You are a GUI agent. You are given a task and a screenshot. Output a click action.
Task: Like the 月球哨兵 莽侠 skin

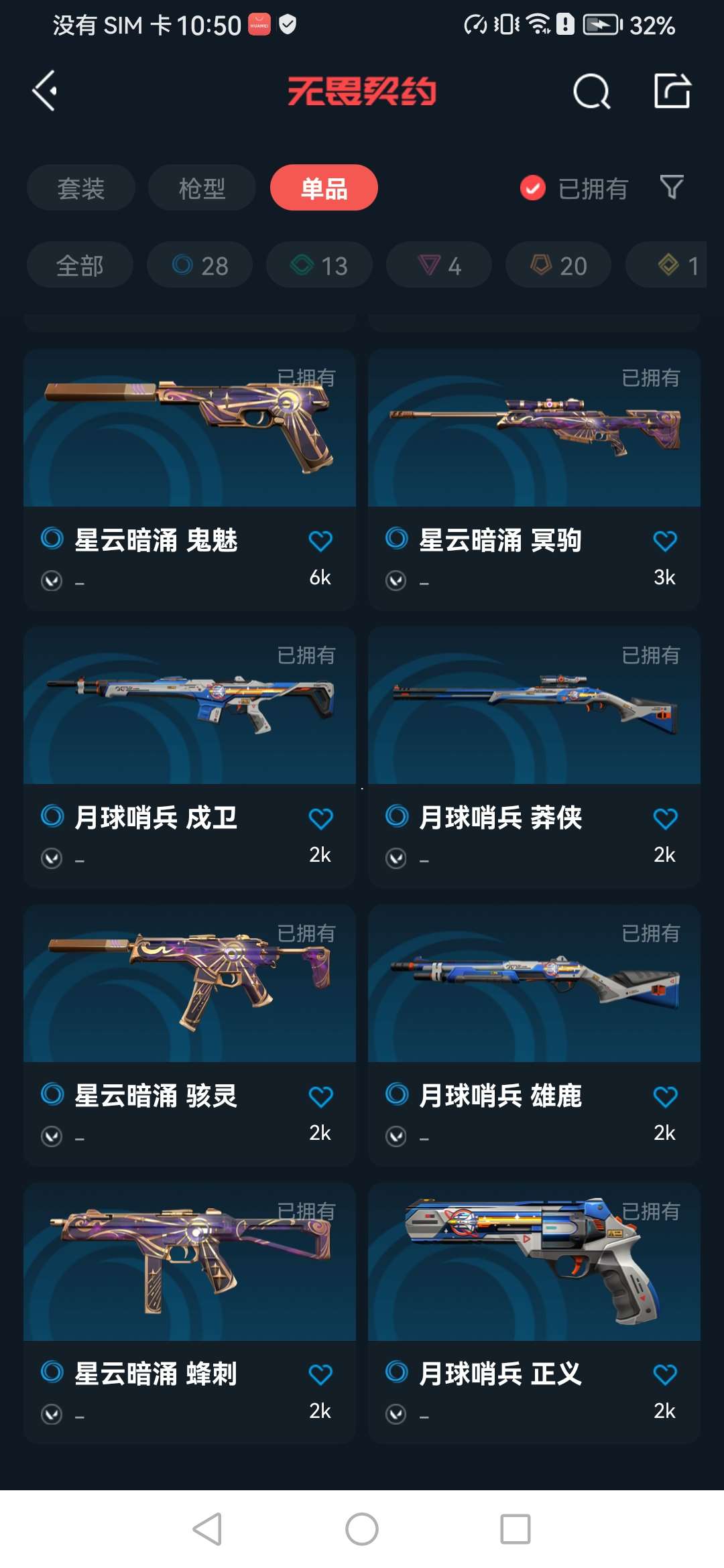click(x=665, y=818)
